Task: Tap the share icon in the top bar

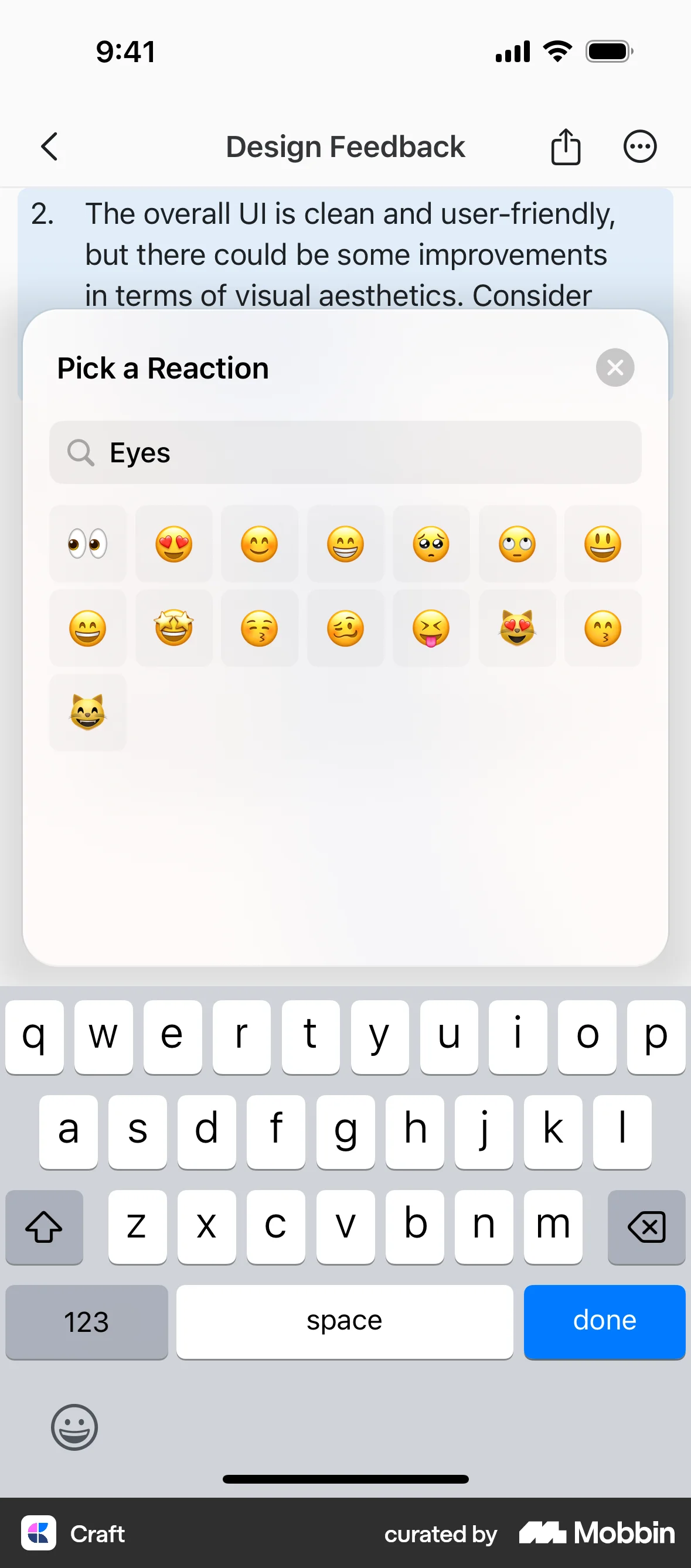Action: click(x=565, y=146)
